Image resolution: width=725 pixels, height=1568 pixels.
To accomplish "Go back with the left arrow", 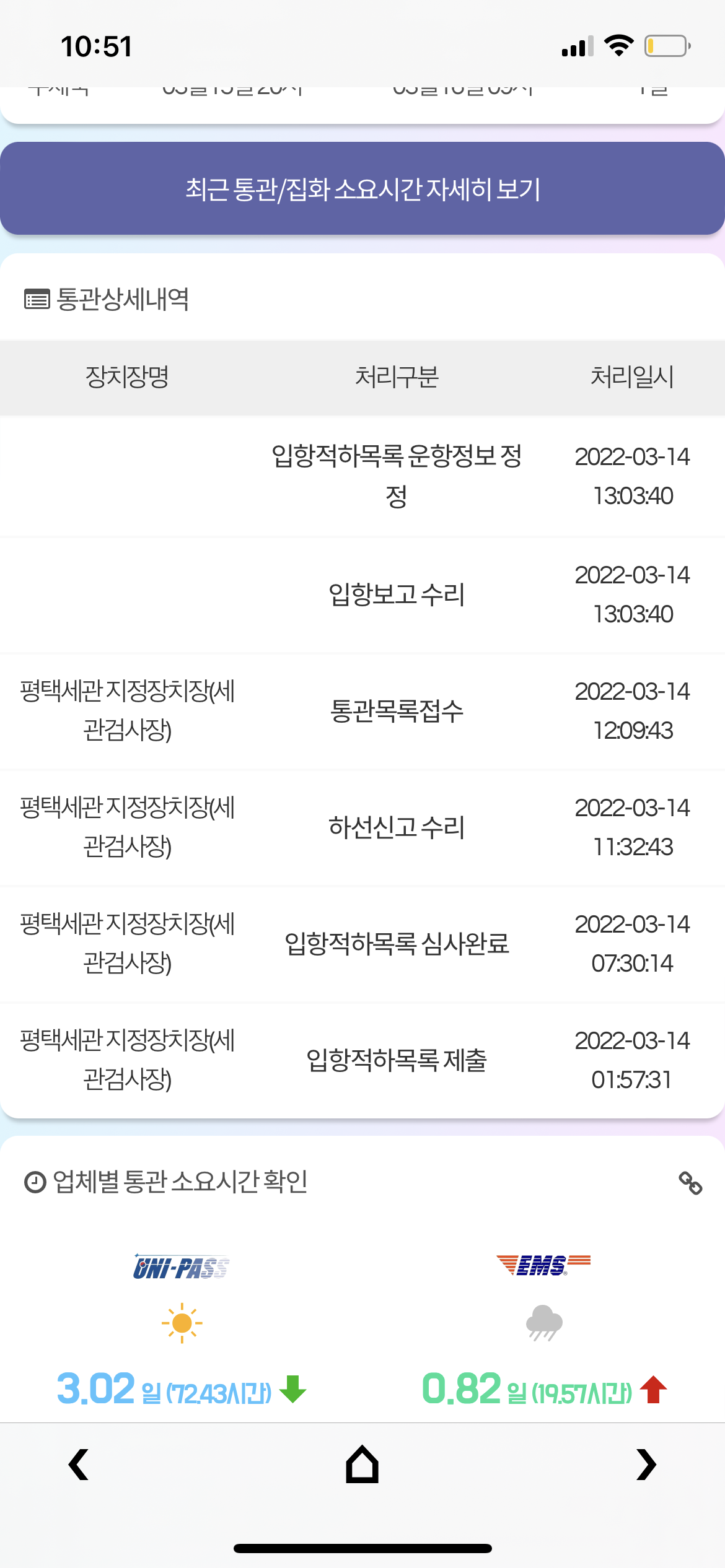I will click(x=79, y=1465).
